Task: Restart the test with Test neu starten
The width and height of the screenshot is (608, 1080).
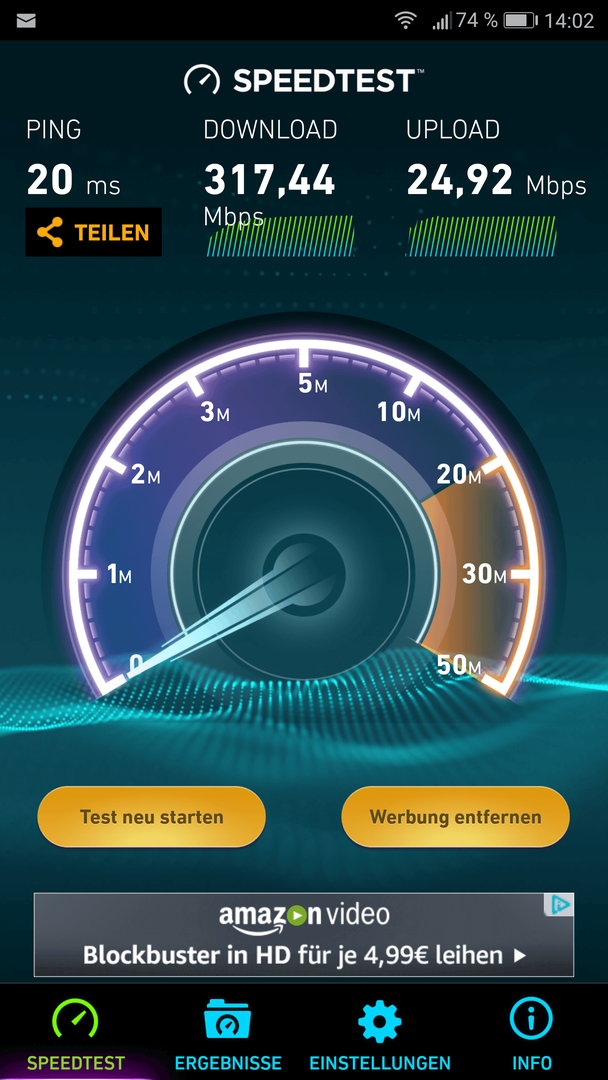Action: (151, 817)
